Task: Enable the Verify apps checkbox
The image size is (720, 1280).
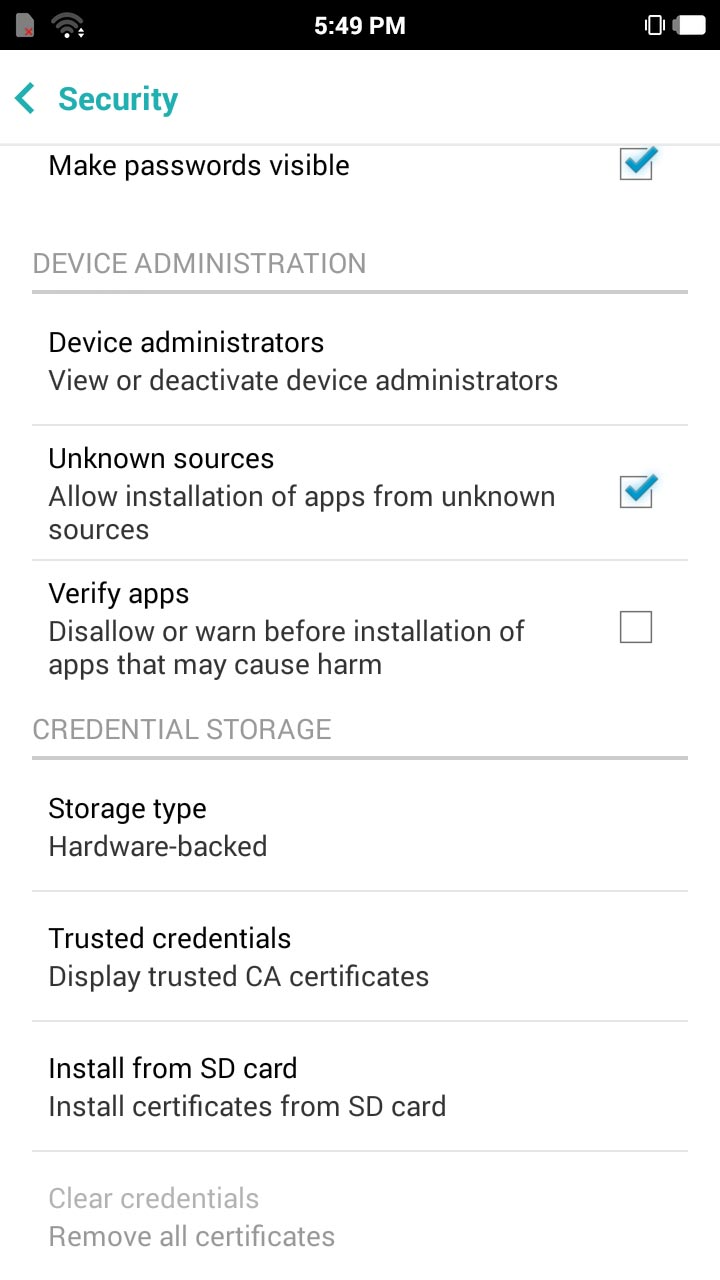Action: tap(636, 628)
